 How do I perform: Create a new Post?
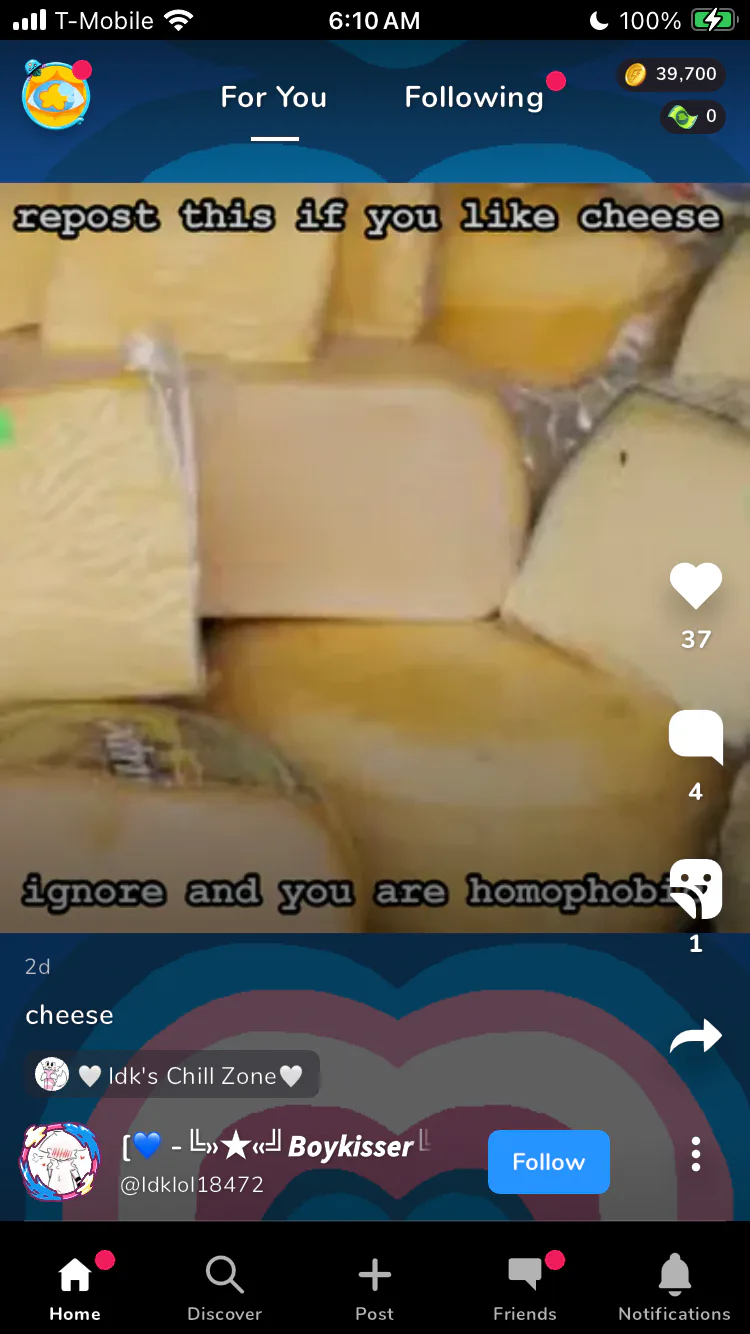pos(375,1288)
